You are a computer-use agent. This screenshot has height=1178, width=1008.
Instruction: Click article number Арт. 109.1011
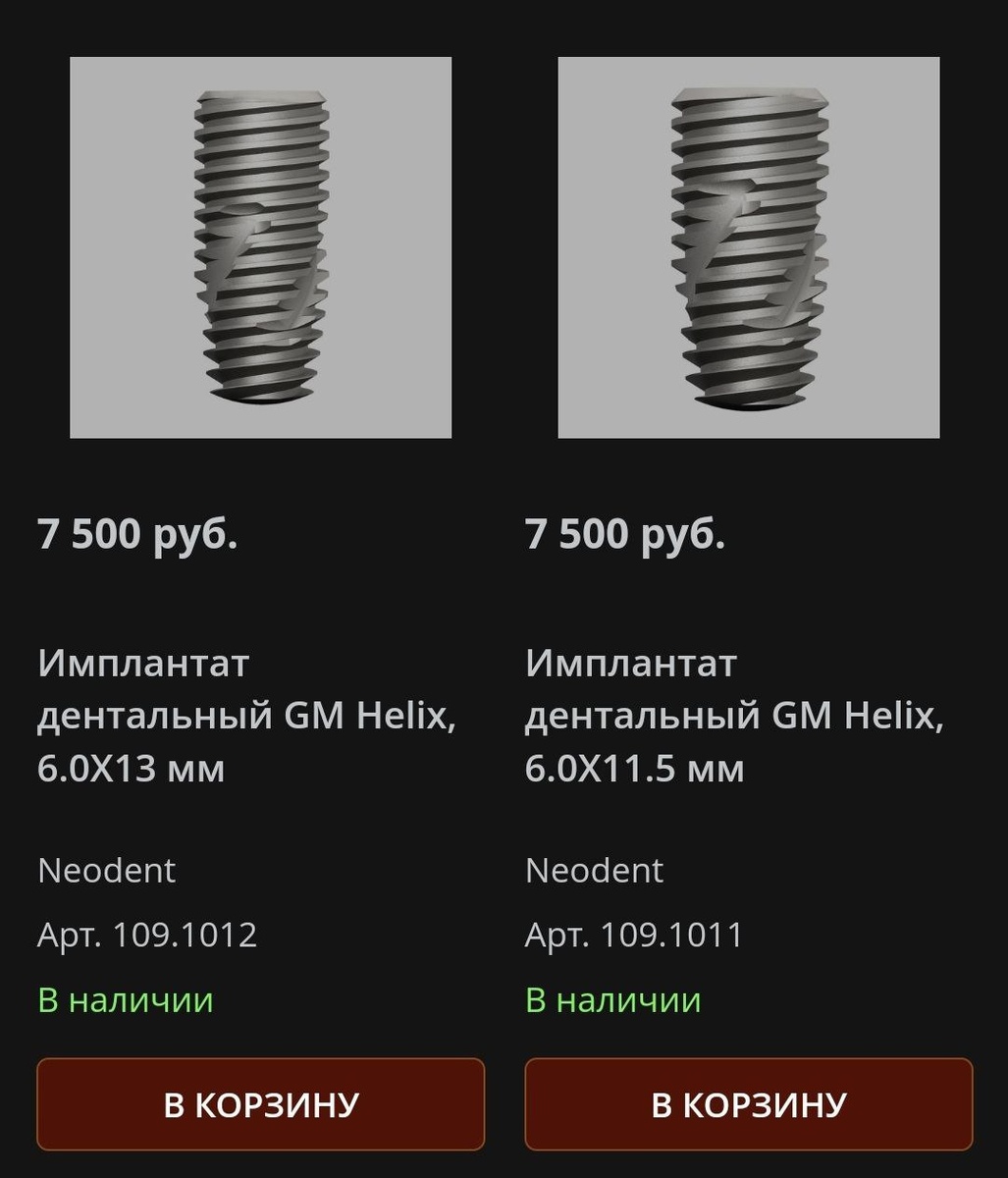click(x=636, y=935)
